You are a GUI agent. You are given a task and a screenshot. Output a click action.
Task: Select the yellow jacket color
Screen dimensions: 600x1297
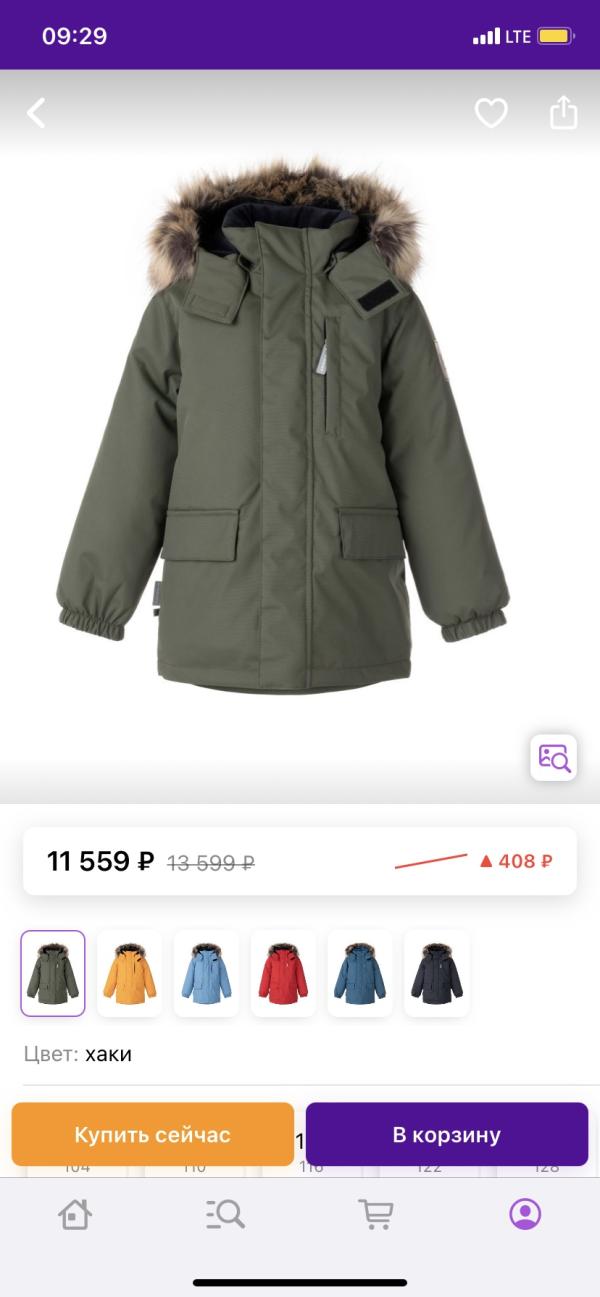pos(130,973)
